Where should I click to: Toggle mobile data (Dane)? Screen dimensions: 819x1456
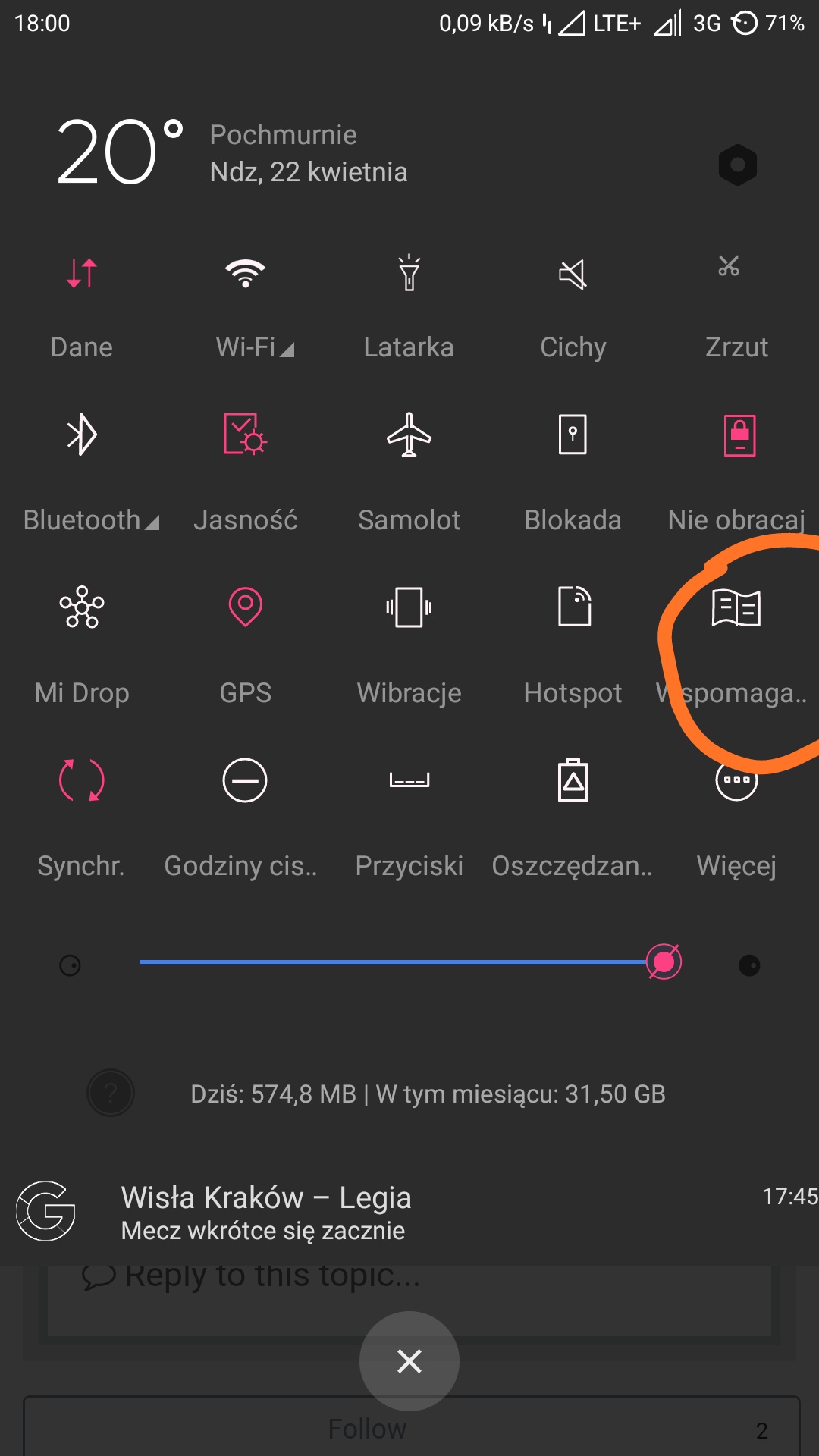(82, 273)
